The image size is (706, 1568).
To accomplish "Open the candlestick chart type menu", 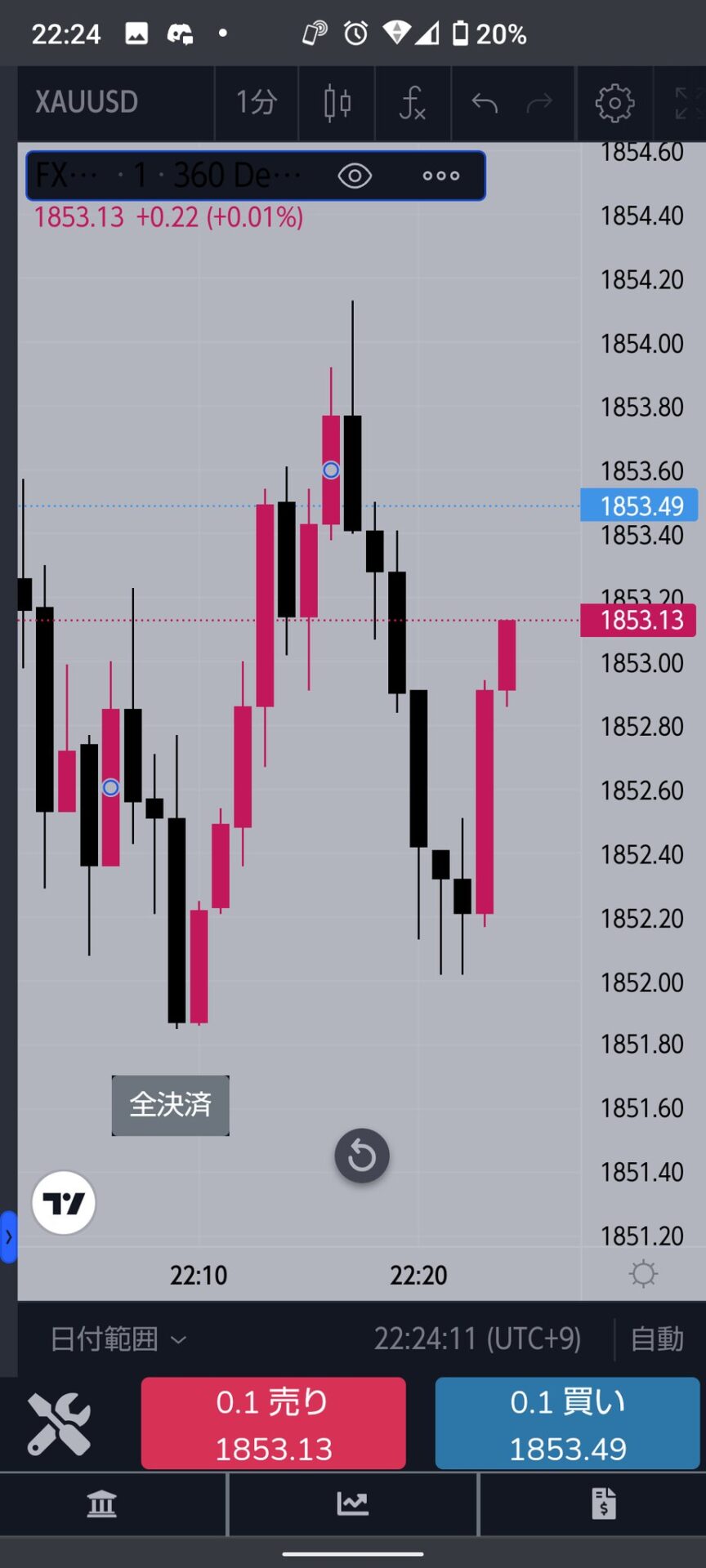I will pos(337,103).
